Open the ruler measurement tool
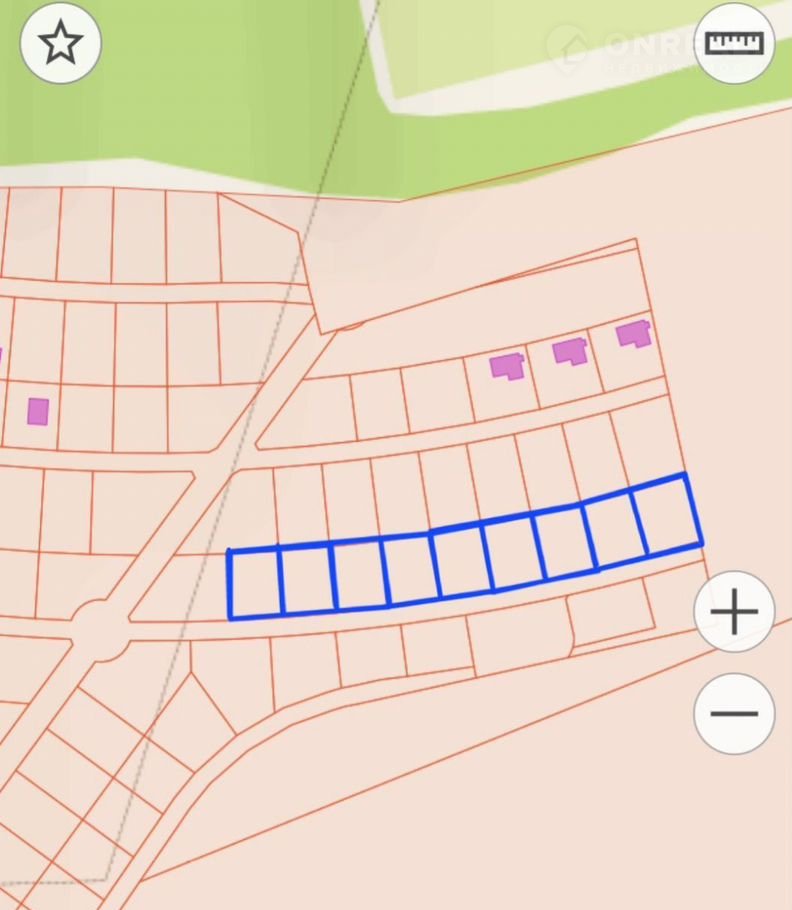Image resolution: width=792 pixels, height=910 pixels. [x=734, y=43]
